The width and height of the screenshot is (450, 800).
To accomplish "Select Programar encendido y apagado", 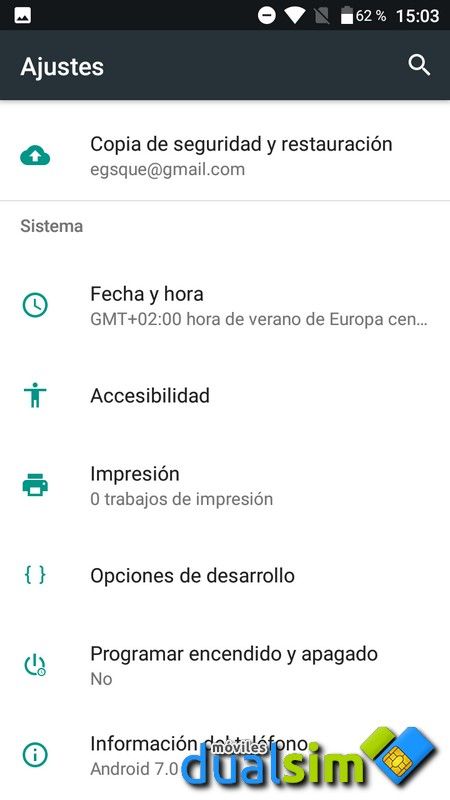I will (x=225, y=665).
